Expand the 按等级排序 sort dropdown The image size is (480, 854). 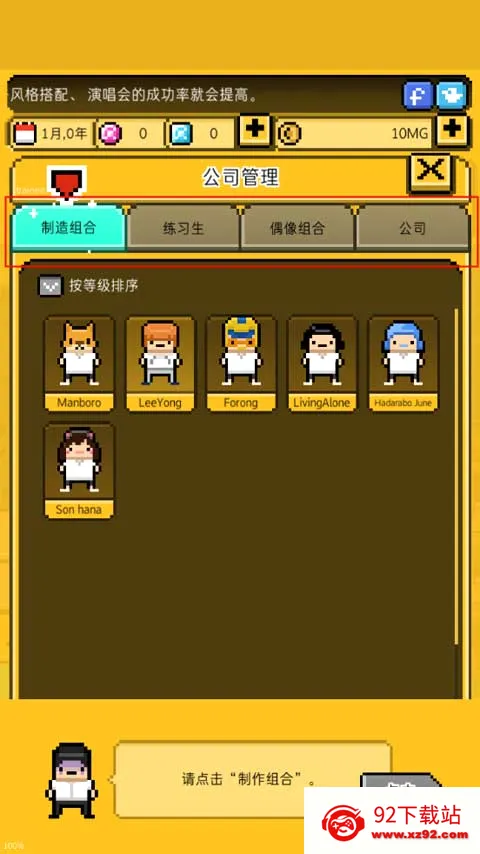[87, 285]
